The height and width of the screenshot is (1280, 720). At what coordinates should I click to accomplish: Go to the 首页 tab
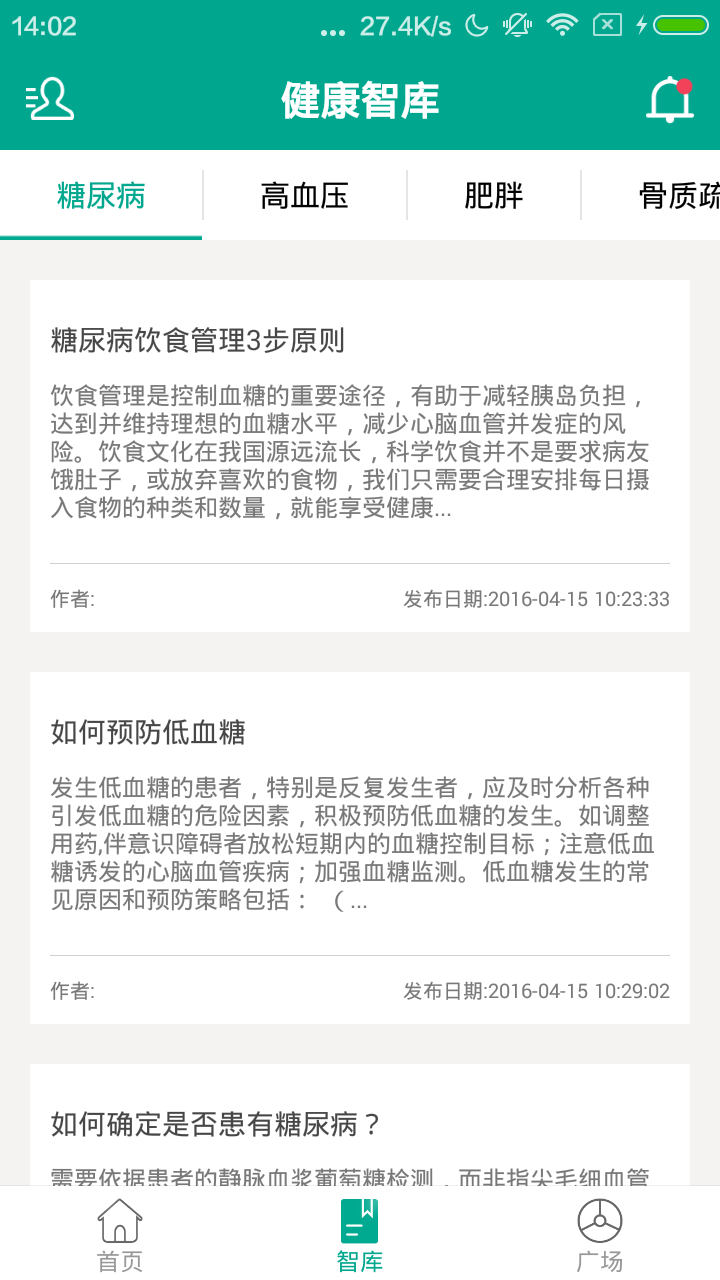(120, 1235)
